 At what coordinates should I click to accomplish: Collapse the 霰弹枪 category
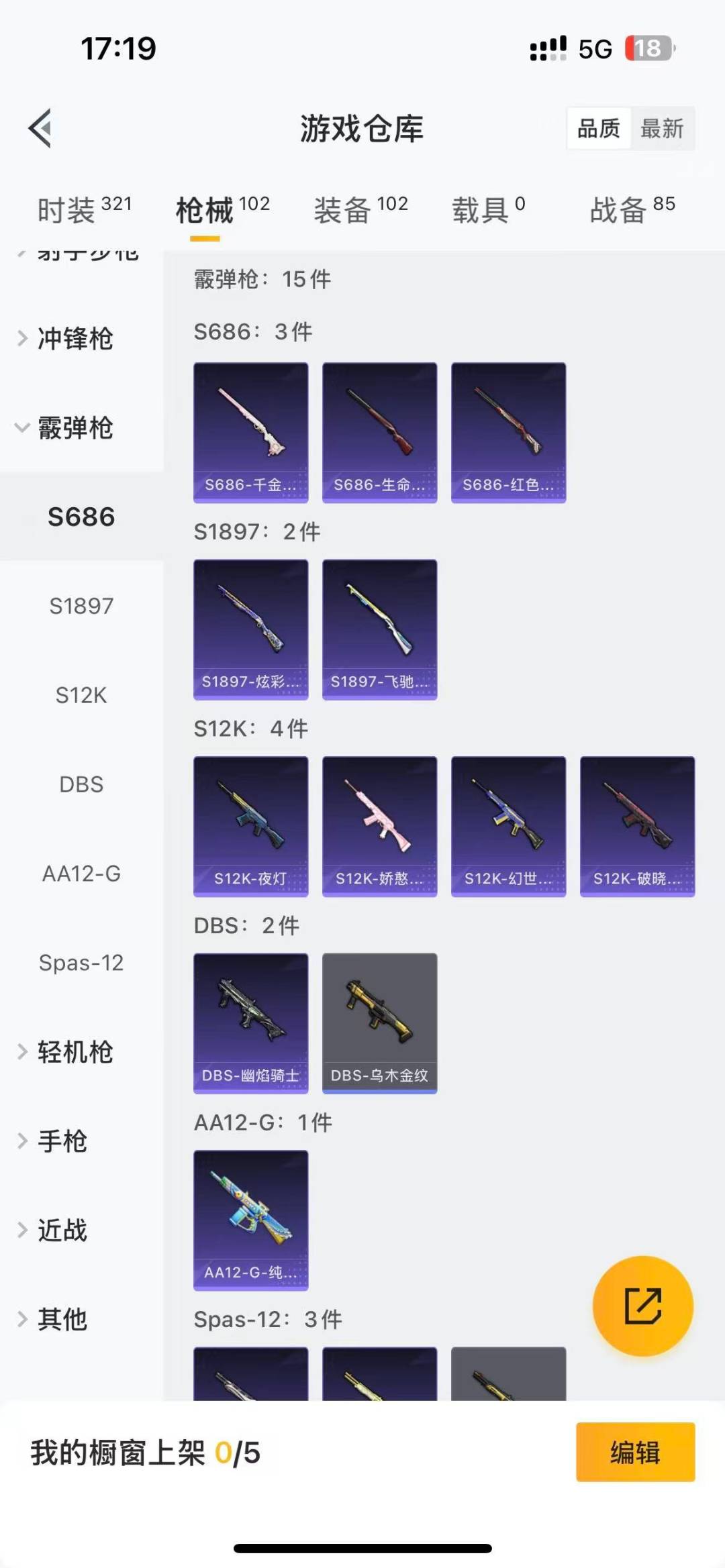pyautogui.click(x=74, y=428)
